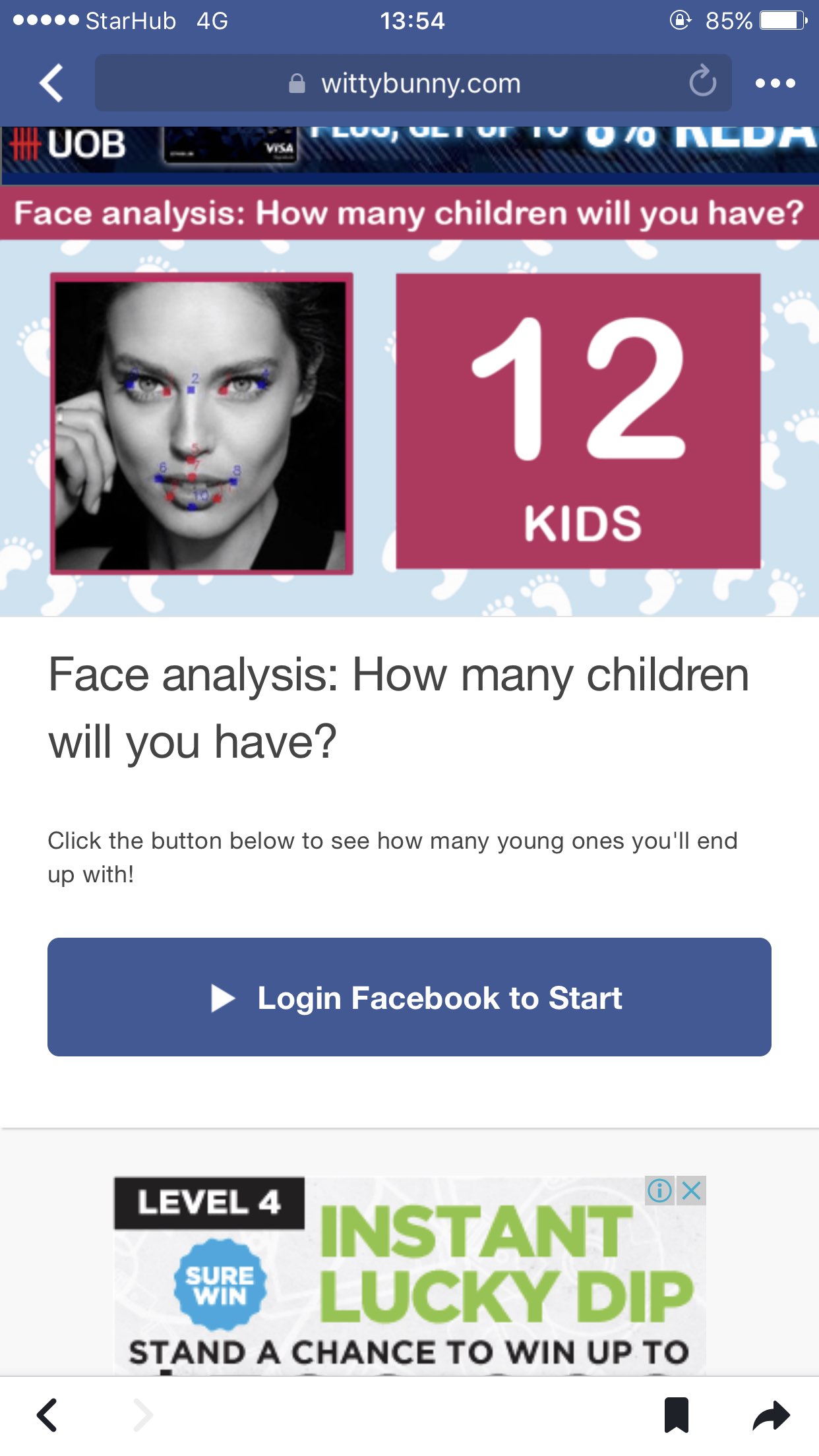Bookmark this page
The image size is (819, 1456).
677,1415
